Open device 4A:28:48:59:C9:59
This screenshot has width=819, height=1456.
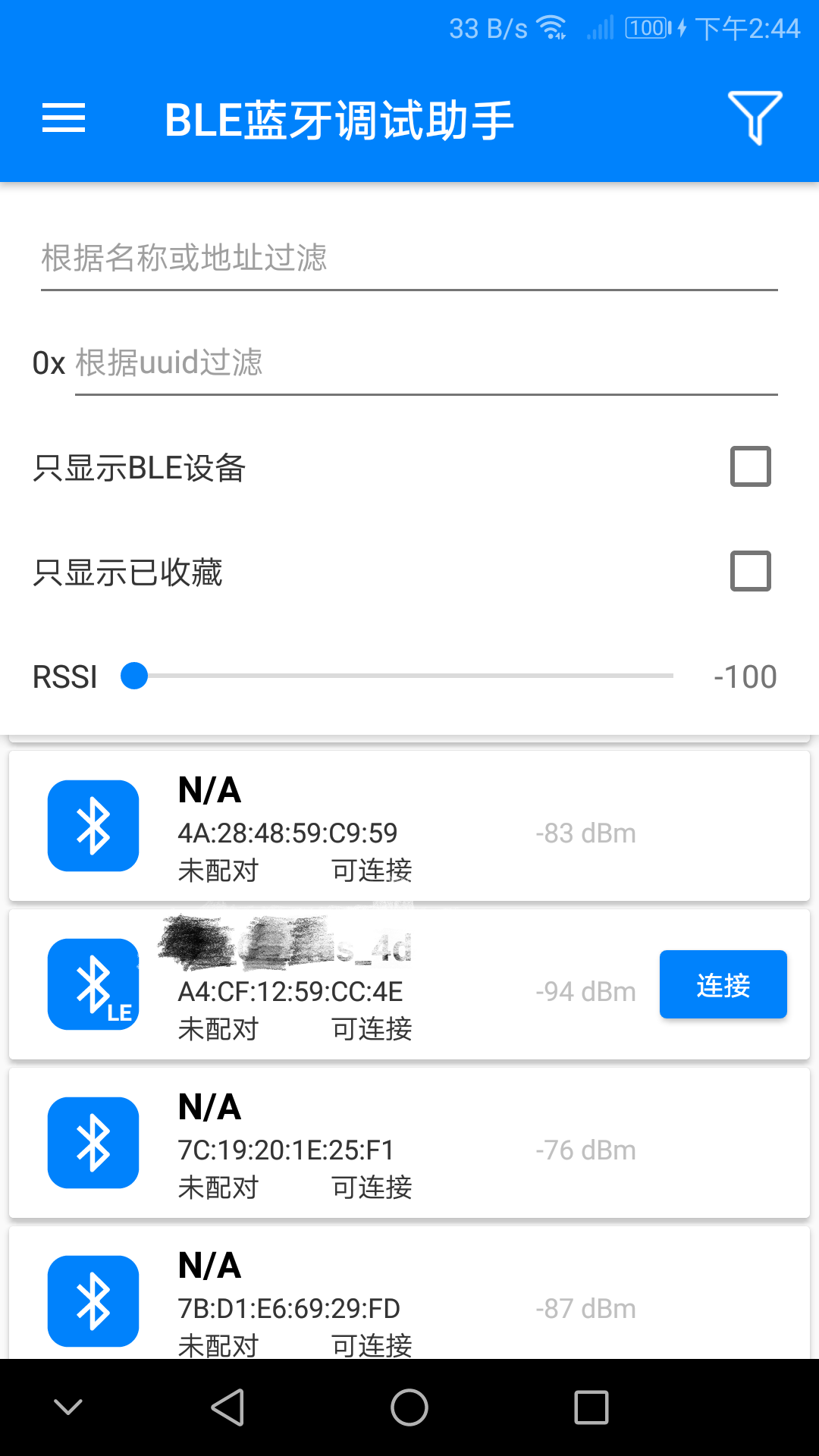[x=409, y=826]
